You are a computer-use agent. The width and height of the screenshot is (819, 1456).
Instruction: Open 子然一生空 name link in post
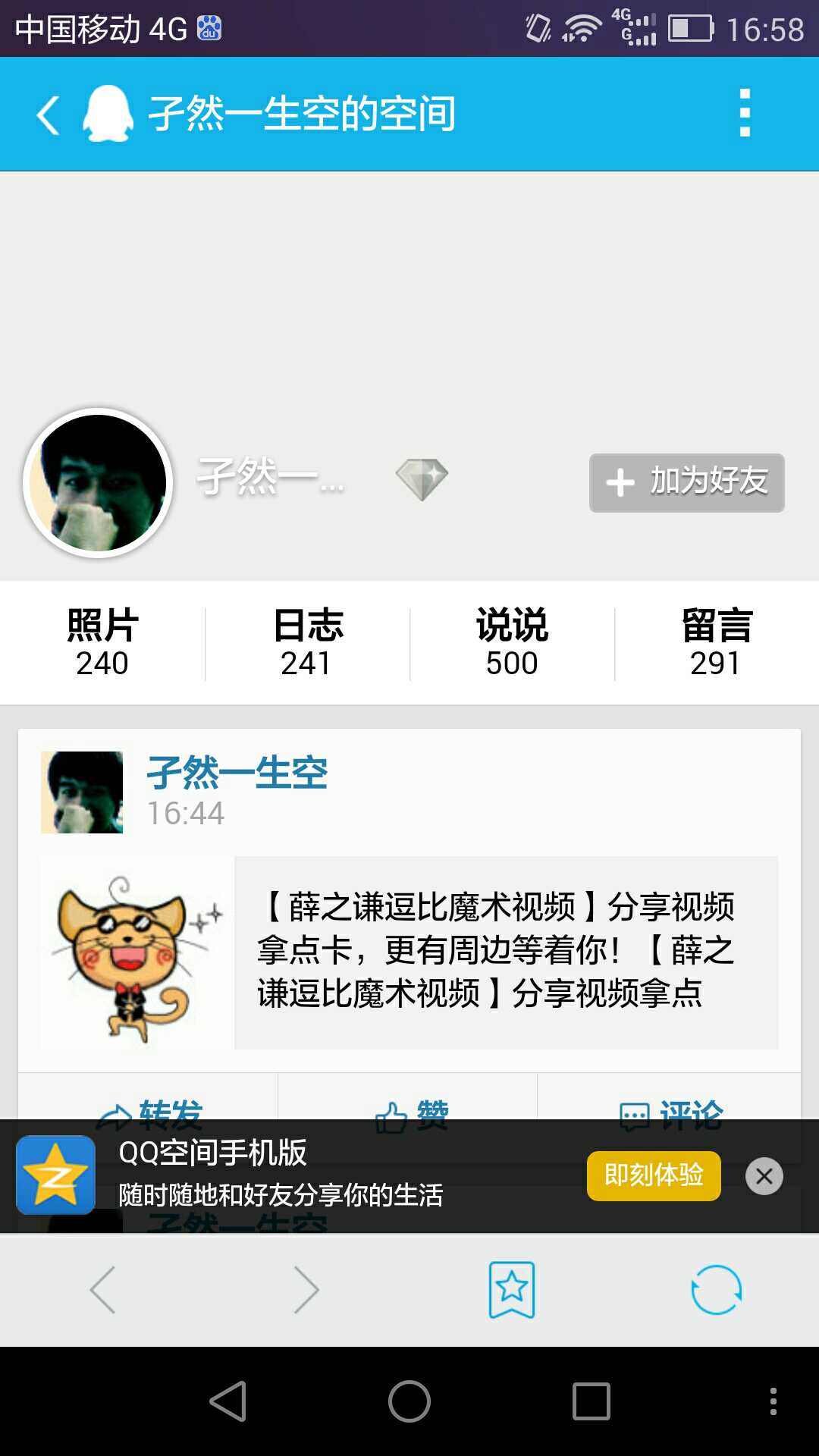click(x=237, y=773)
